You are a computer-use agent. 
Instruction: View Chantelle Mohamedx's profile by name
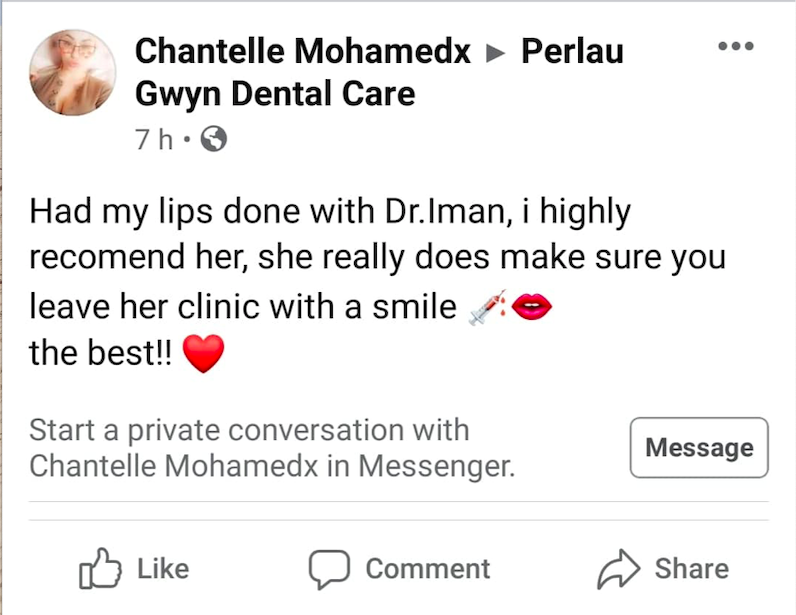[x=302, y=51]
